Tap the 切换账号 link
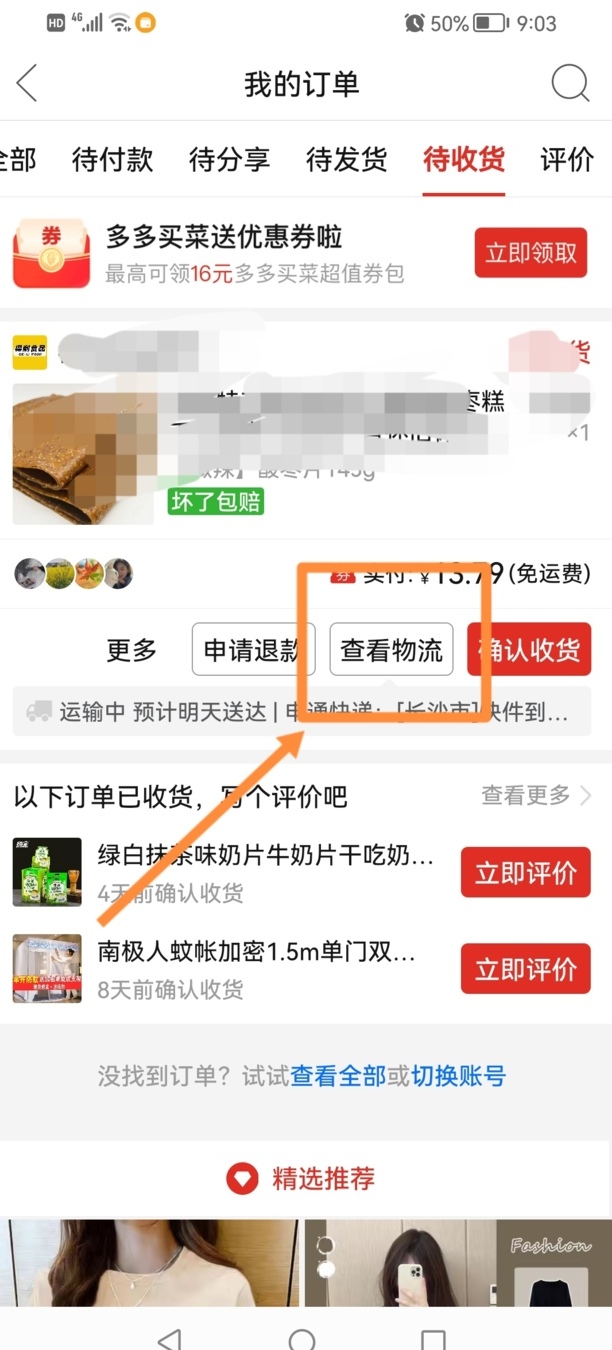This screenshot has width=612, height=1350. (x=459, y=1076)
